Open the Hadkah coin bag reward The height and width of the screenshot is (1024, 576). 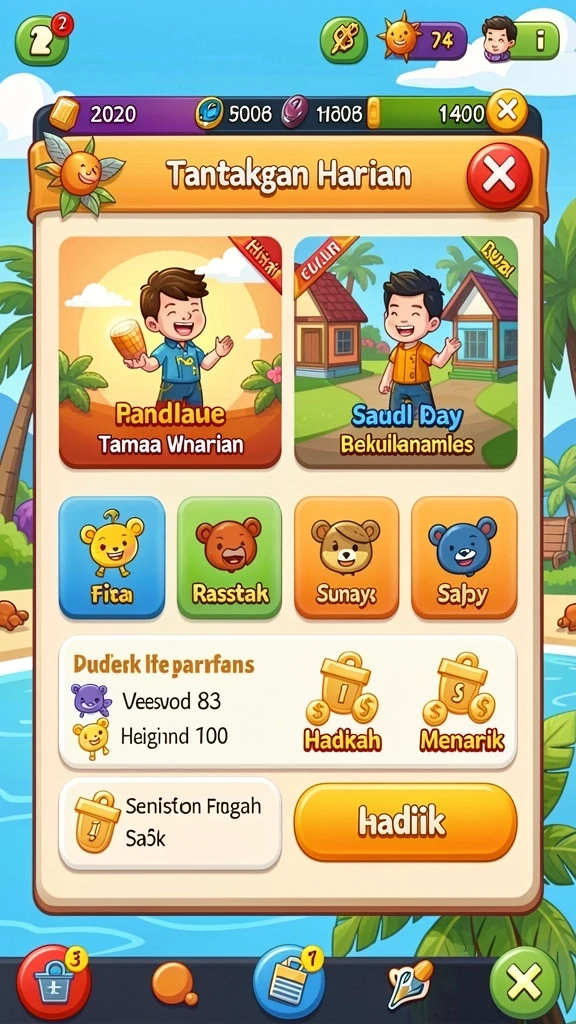(x=342, y=702)
